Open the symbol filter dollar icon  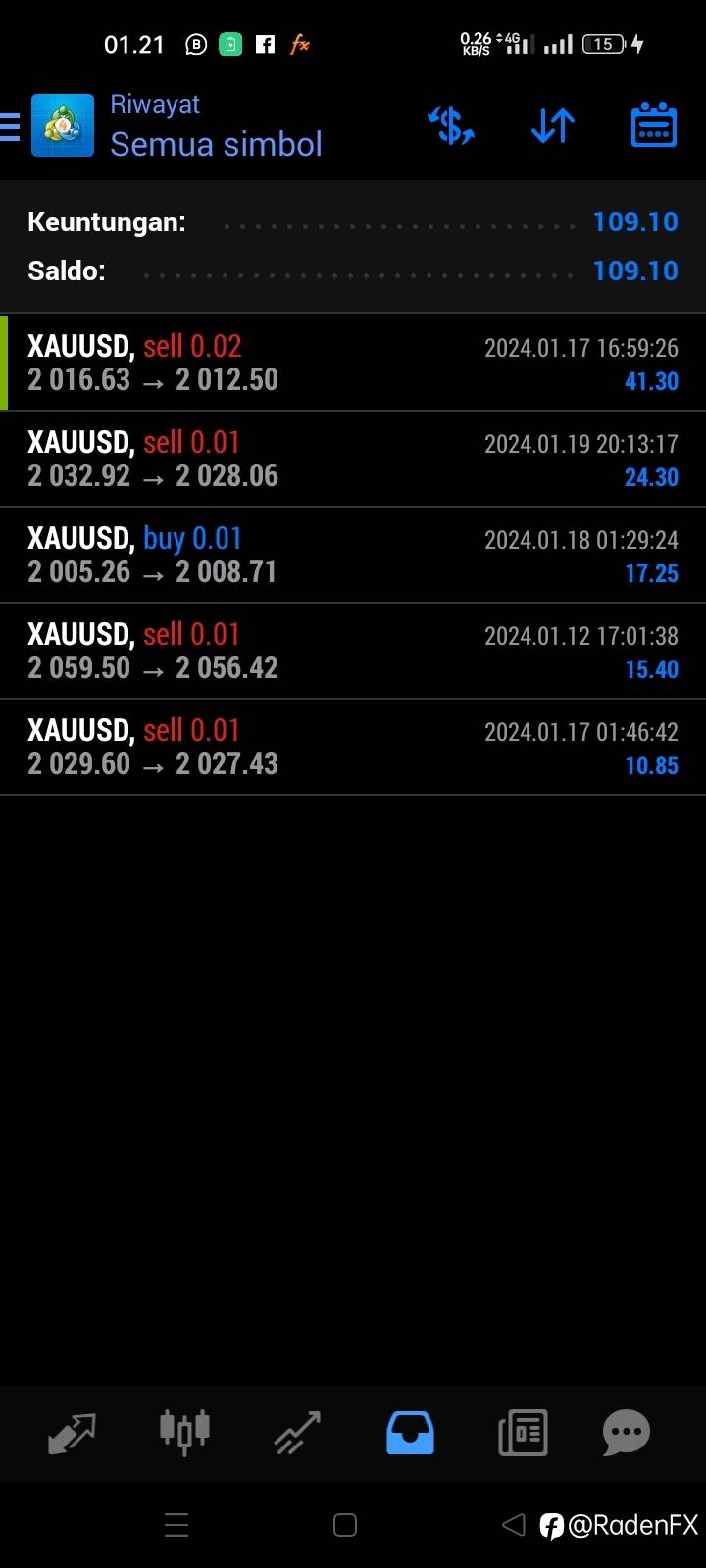tap(451, 126)
